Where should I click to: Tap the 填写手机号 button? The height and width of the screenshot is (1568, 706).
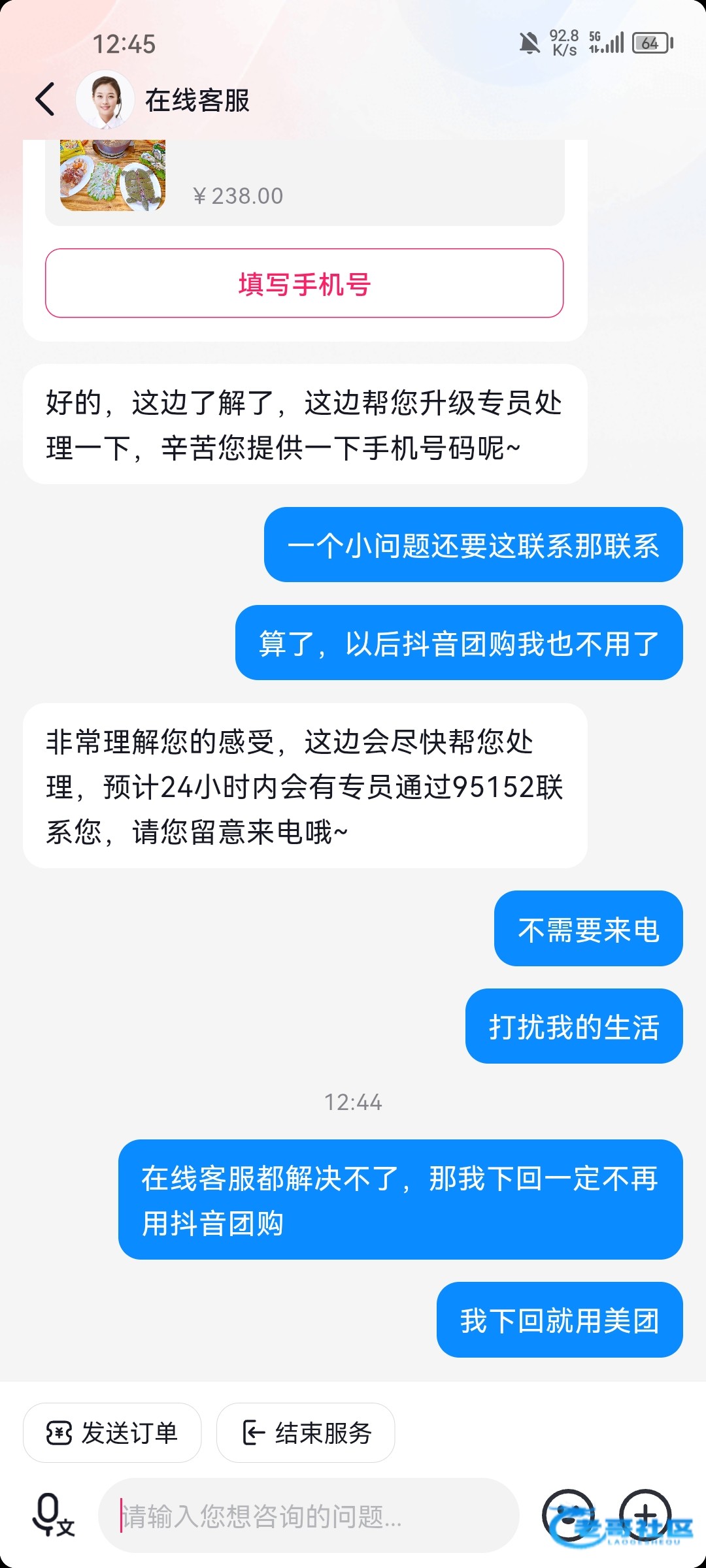pyautogui.click(x=304, y=284)
